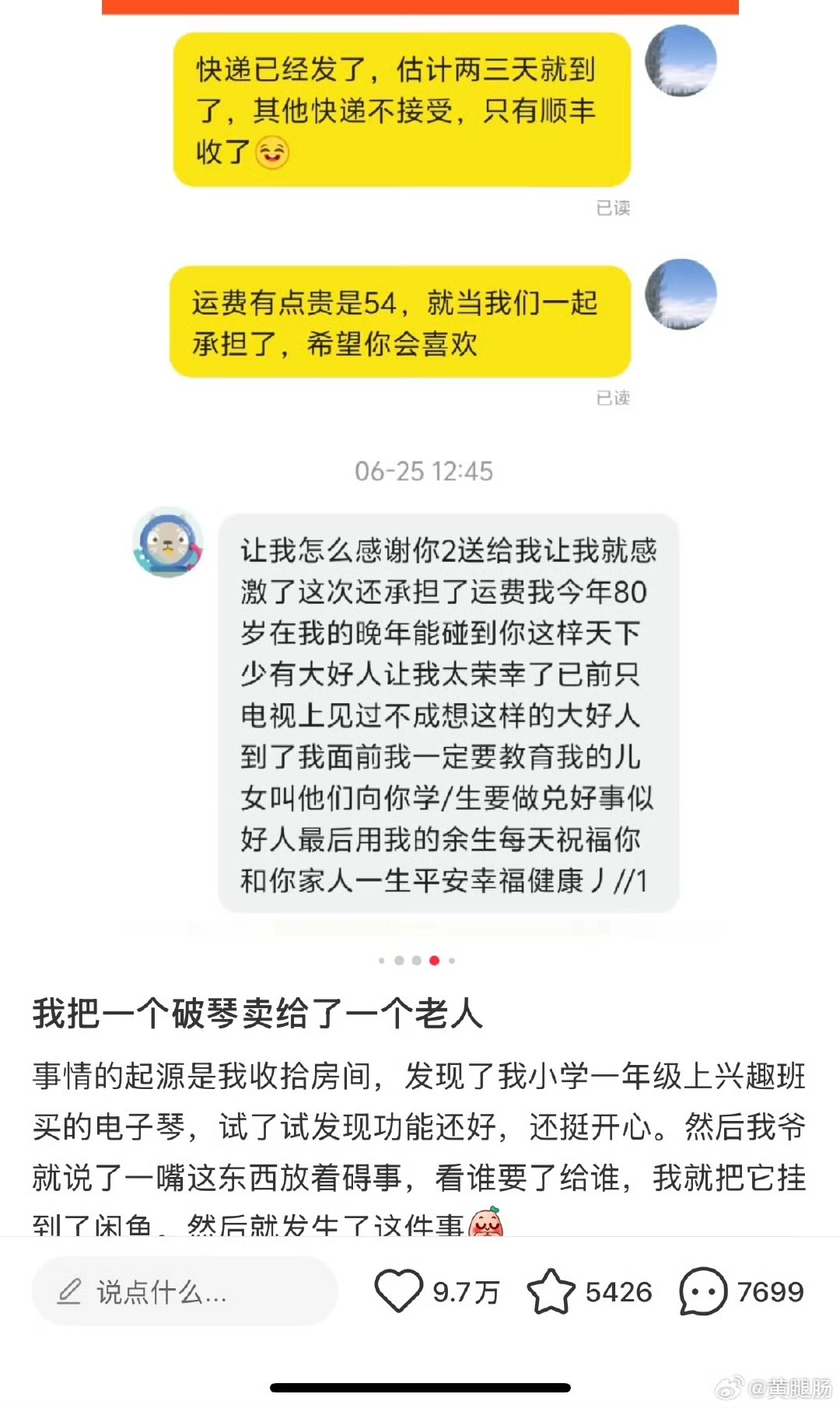Screen dimensions: 840x1408
Task: Like this post with the heart icon
Action: point(398,1291)
